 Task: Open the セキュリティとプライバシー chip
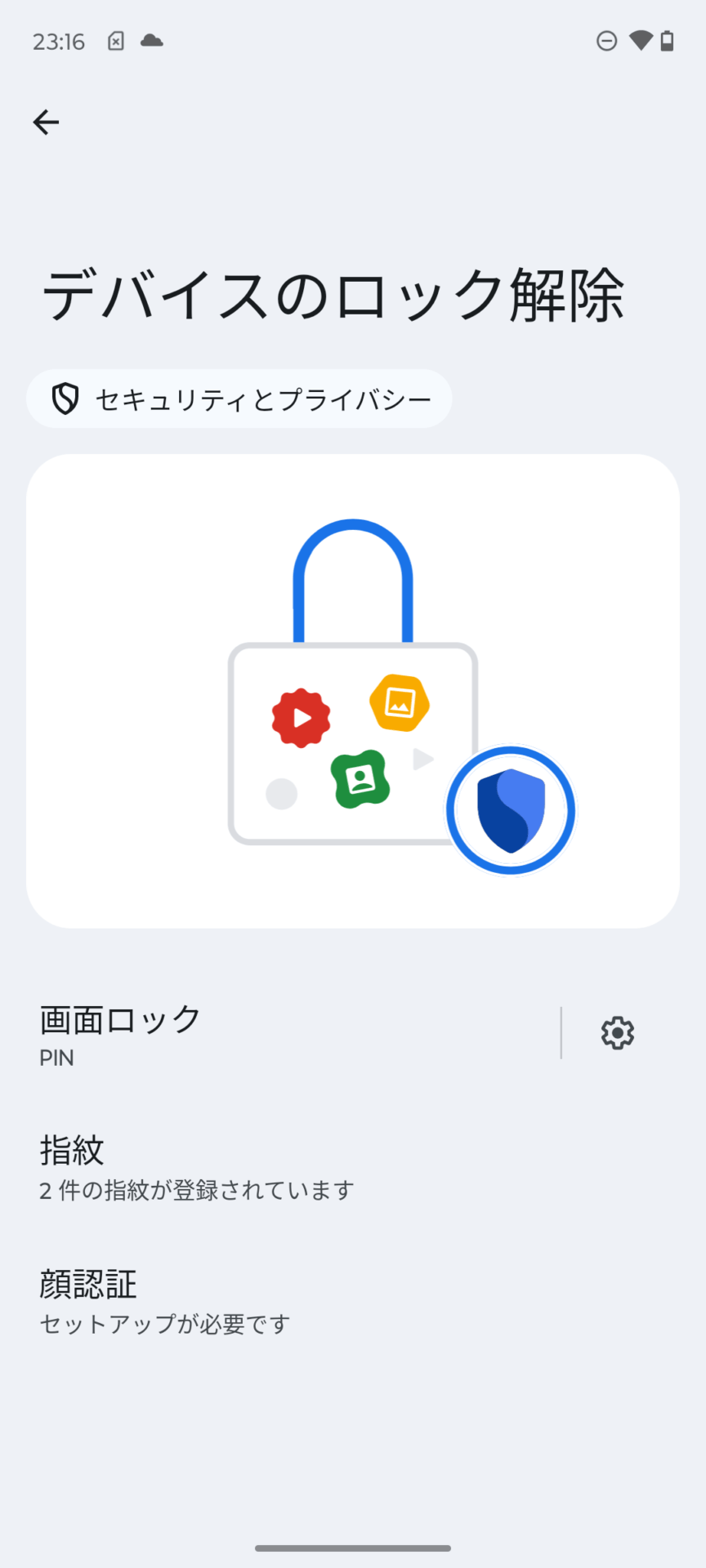239,399
